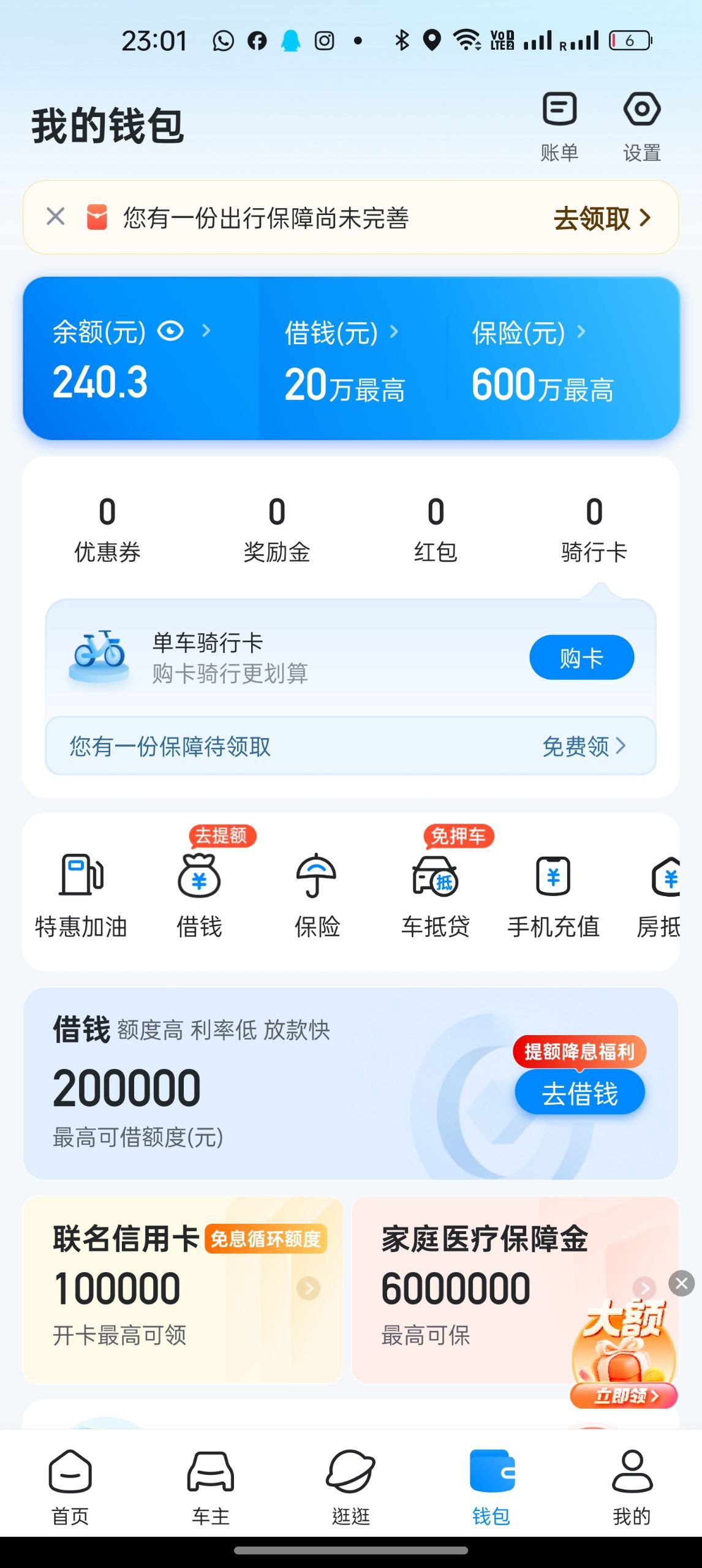
Task: Tap the 去借钱 button
Action: pyautogui.click(x=579, y=1093)
